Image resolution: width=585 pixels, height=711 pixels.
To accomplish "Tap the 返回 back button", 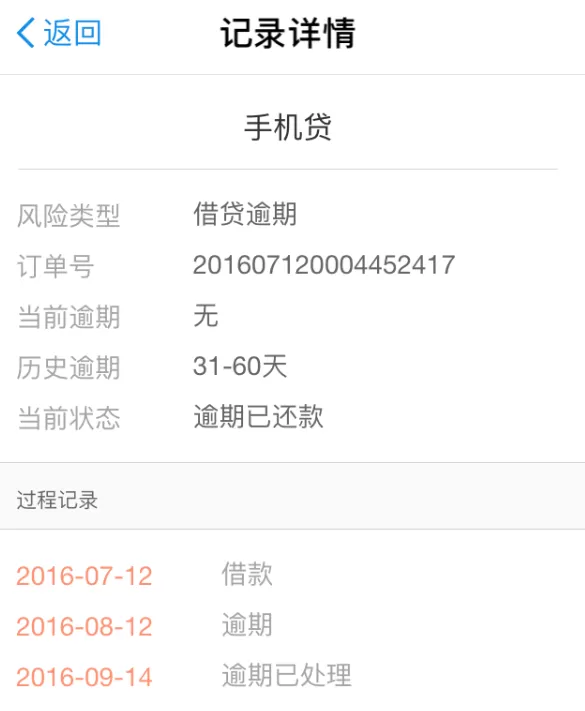I will (x=58, y=33).
